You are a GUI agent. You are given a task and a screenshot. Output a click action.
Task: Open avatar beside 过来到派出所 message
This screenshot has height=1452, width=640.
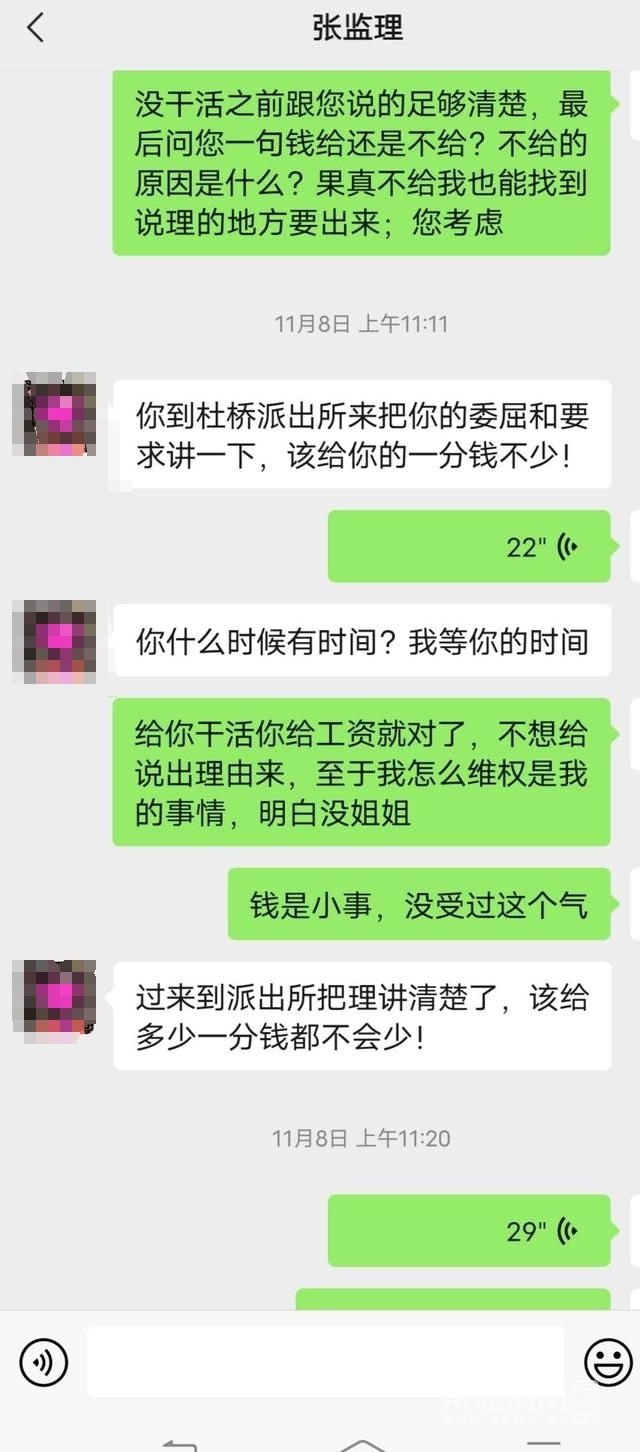54,996
